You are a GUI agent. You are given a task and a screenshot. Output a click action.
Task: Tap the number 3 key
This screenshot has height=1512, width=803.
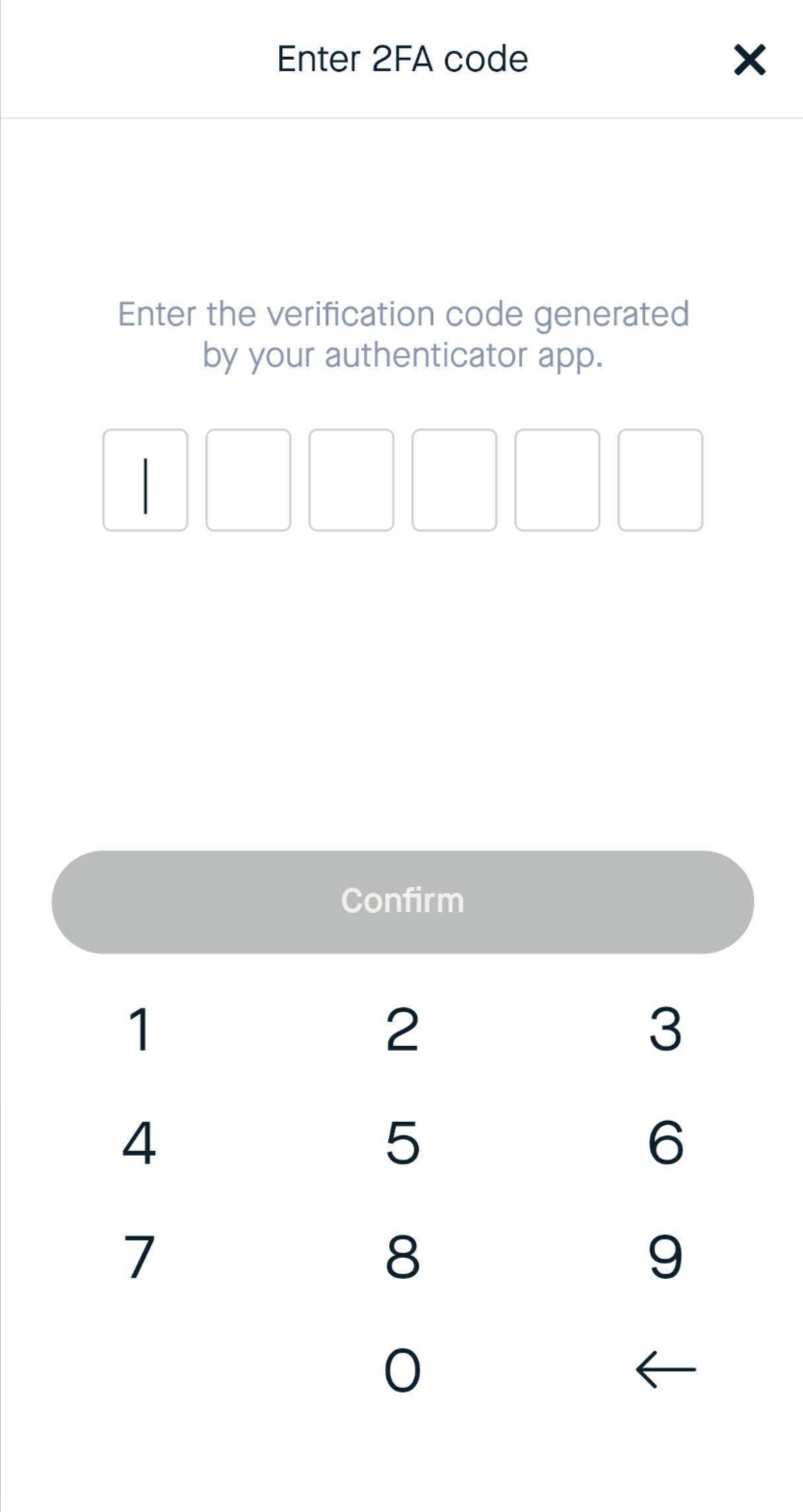pyautogui.click(x=665, y=1029)
